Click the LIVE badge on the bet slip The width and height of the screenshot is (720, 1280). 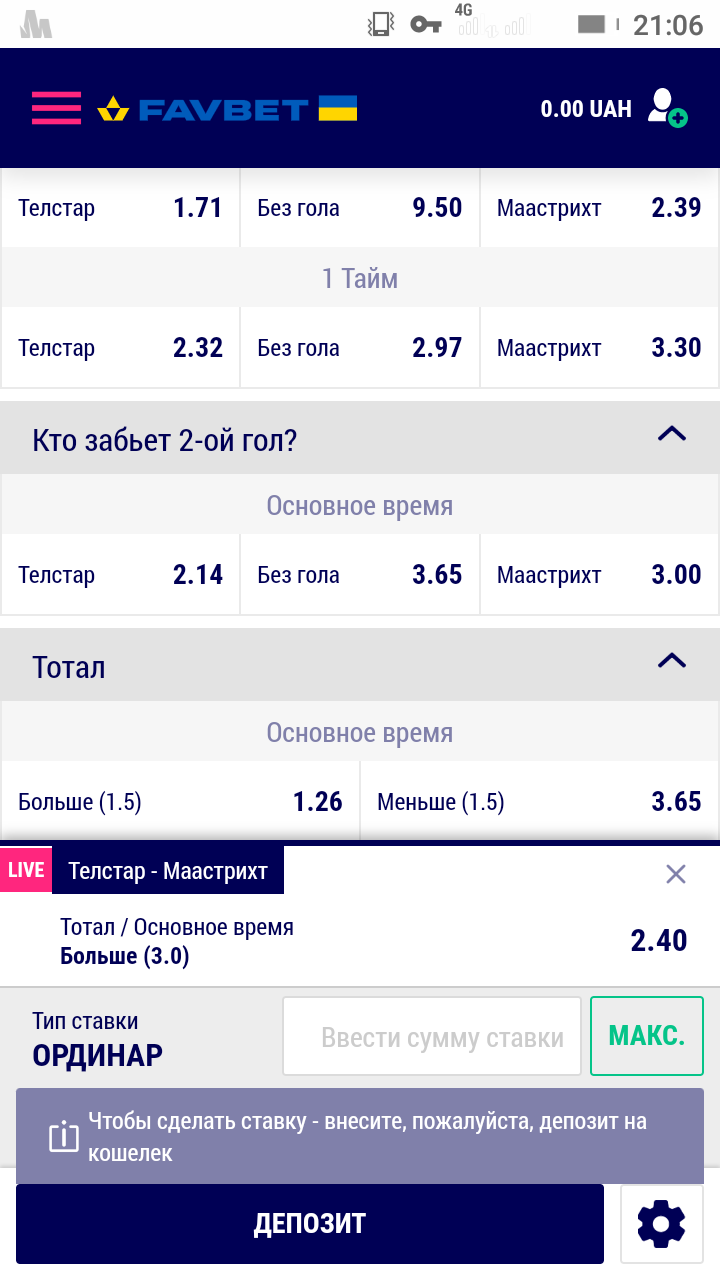point(26,869)
